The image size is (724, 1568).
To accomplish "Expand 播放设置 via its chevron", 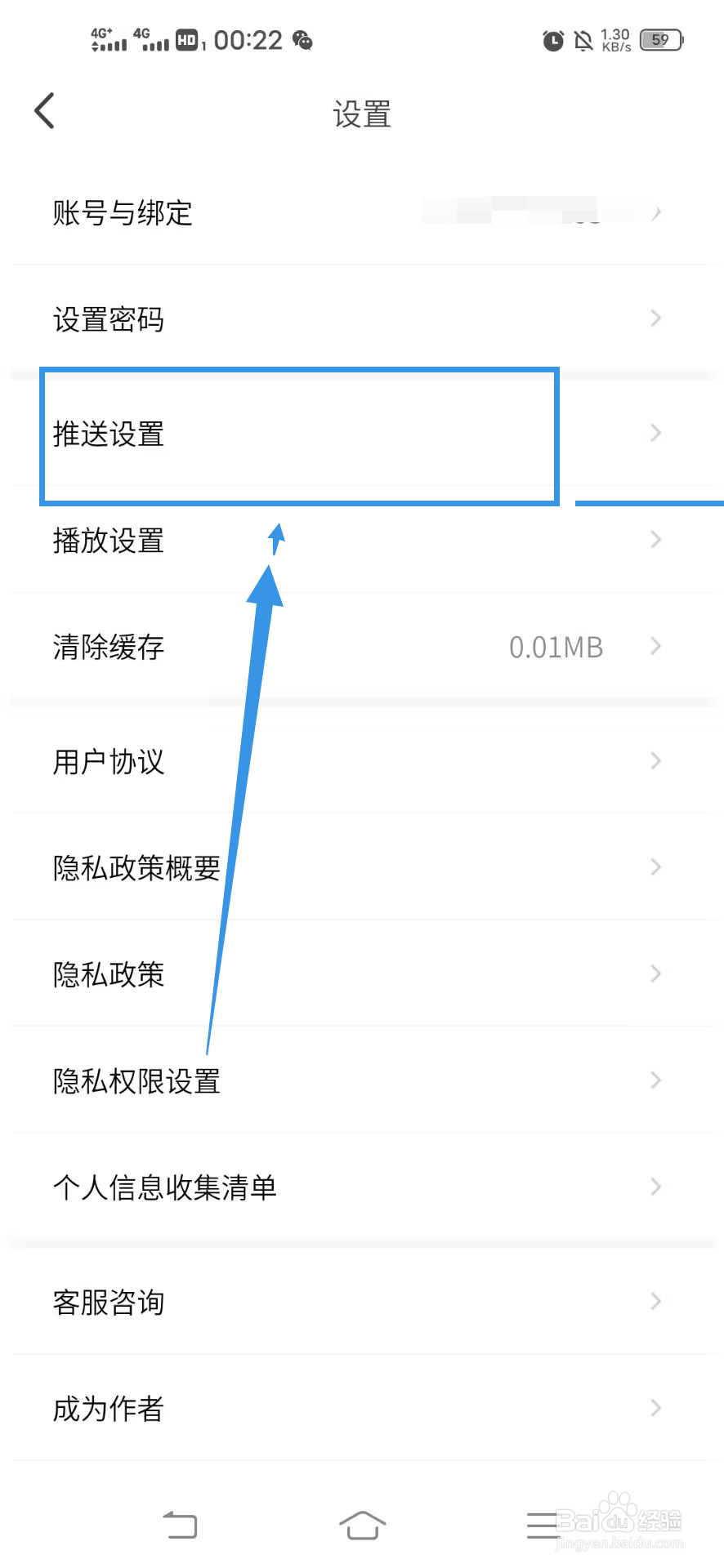I will (655, 539).
